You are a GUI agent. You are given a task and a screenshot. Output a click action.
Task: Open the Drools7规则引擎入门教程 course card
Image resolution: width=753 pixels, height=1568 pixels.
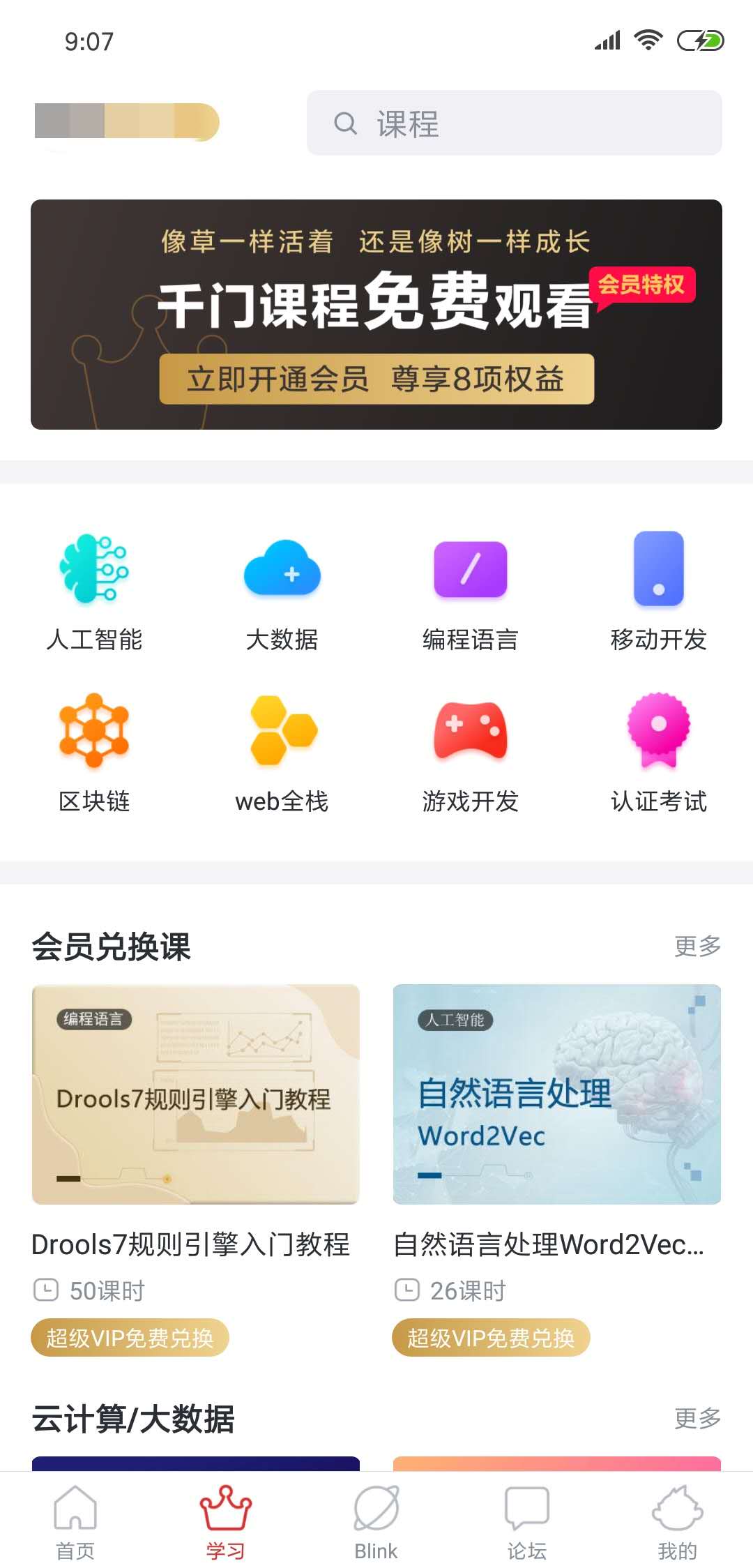click(196, 1094)
